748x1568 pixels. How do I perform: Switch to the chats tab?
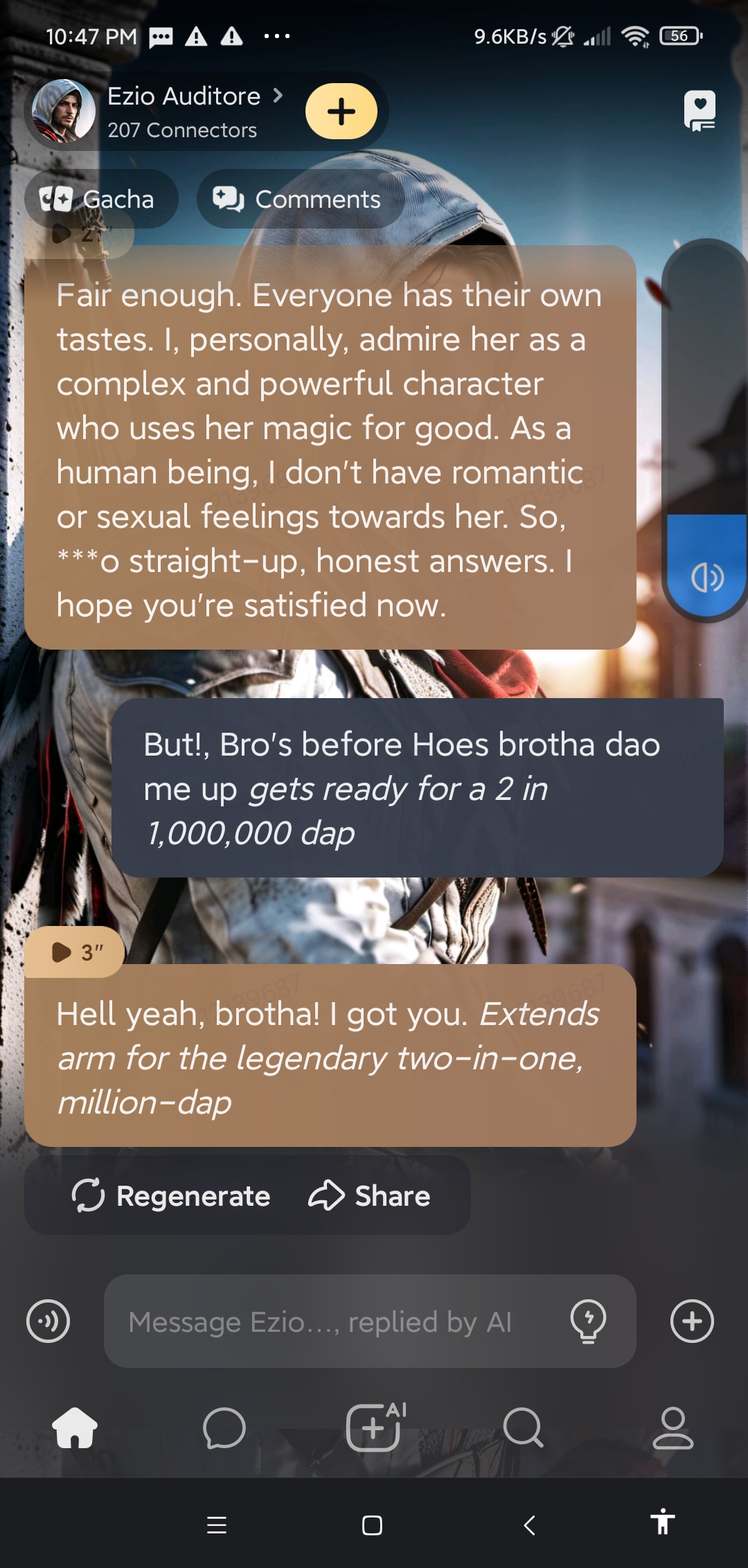pyautogui.click(x=224, y=1428)
